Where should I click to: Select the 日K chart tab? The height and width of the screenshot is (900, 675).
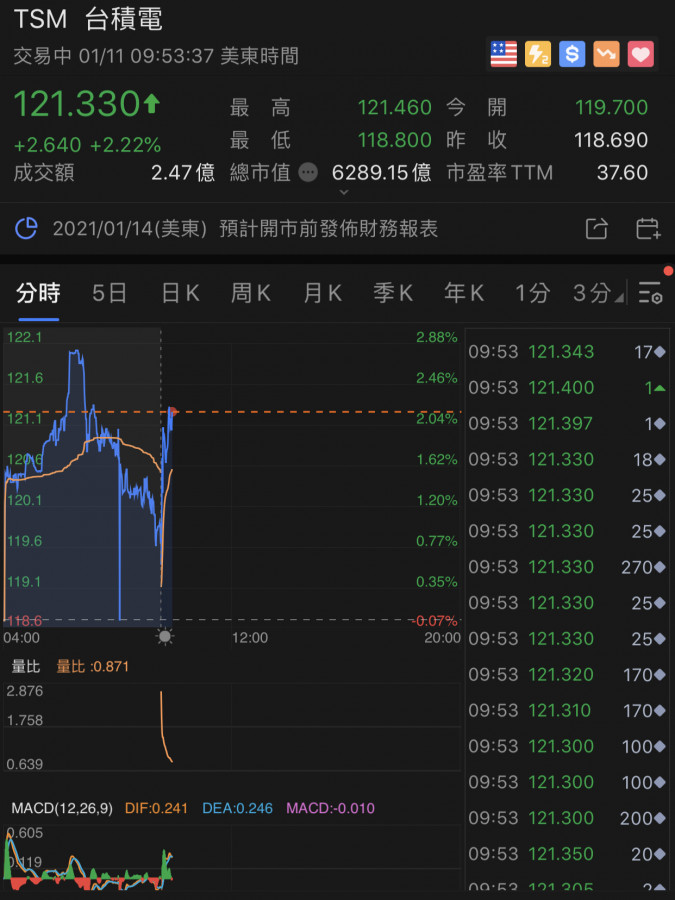(181, 293)
